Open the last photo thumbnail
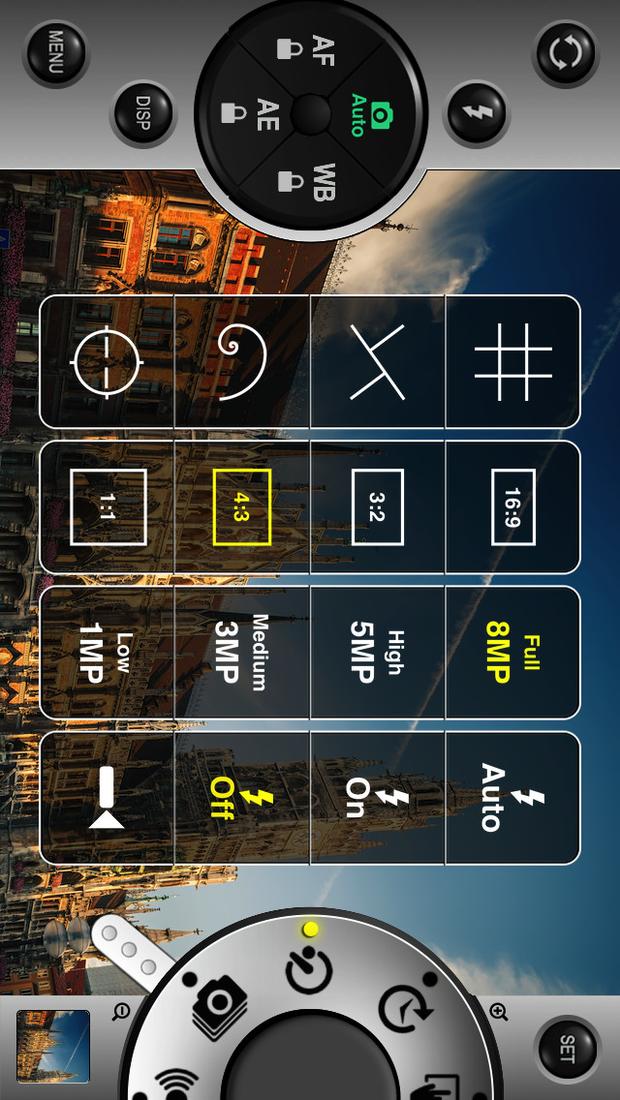This screenshot has height=1100, width=620. (53, 1046)
